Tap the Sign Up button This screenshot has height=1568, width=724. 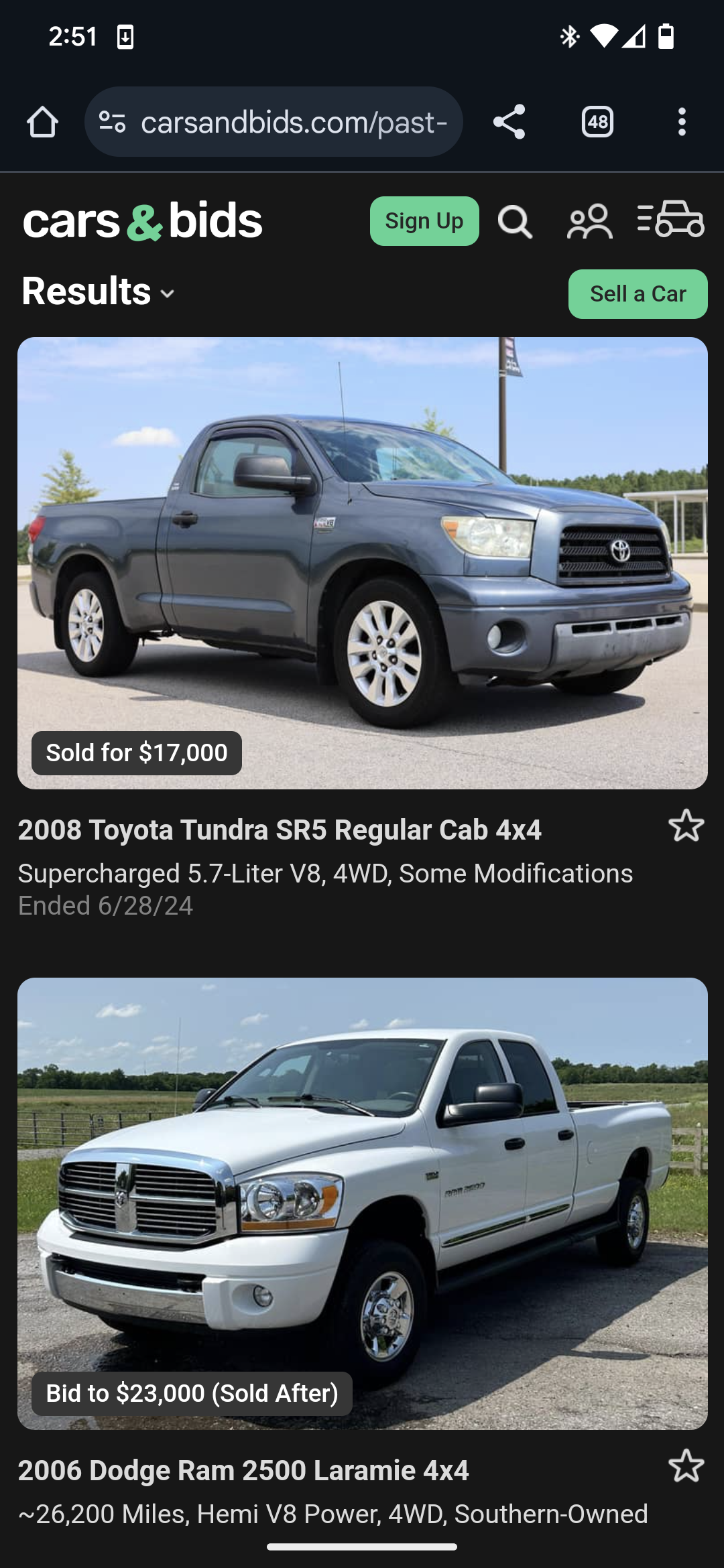[424, 221]
